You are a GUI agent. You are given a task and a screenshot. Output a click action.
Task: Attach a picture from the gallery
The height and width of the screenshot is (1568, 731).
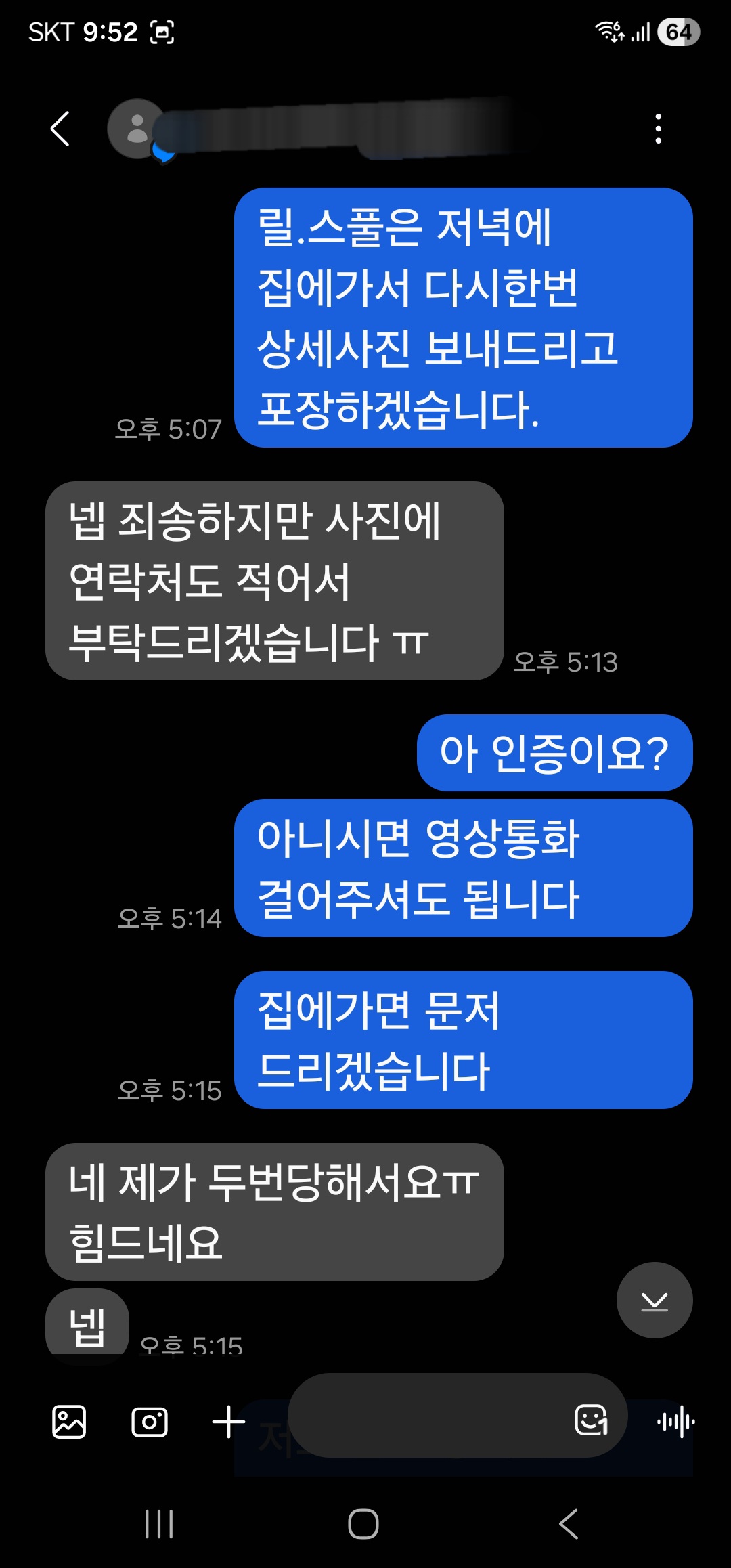point(69,1421)
